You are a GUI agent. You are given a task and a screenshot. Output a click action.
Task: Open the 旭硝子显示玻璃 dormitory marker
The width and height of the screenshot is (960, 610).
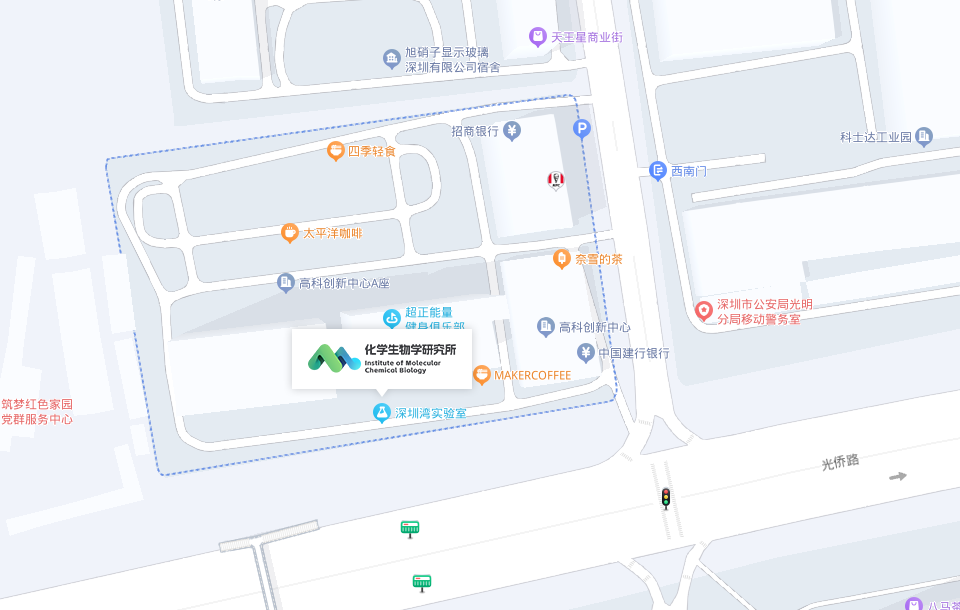(392, 59)
